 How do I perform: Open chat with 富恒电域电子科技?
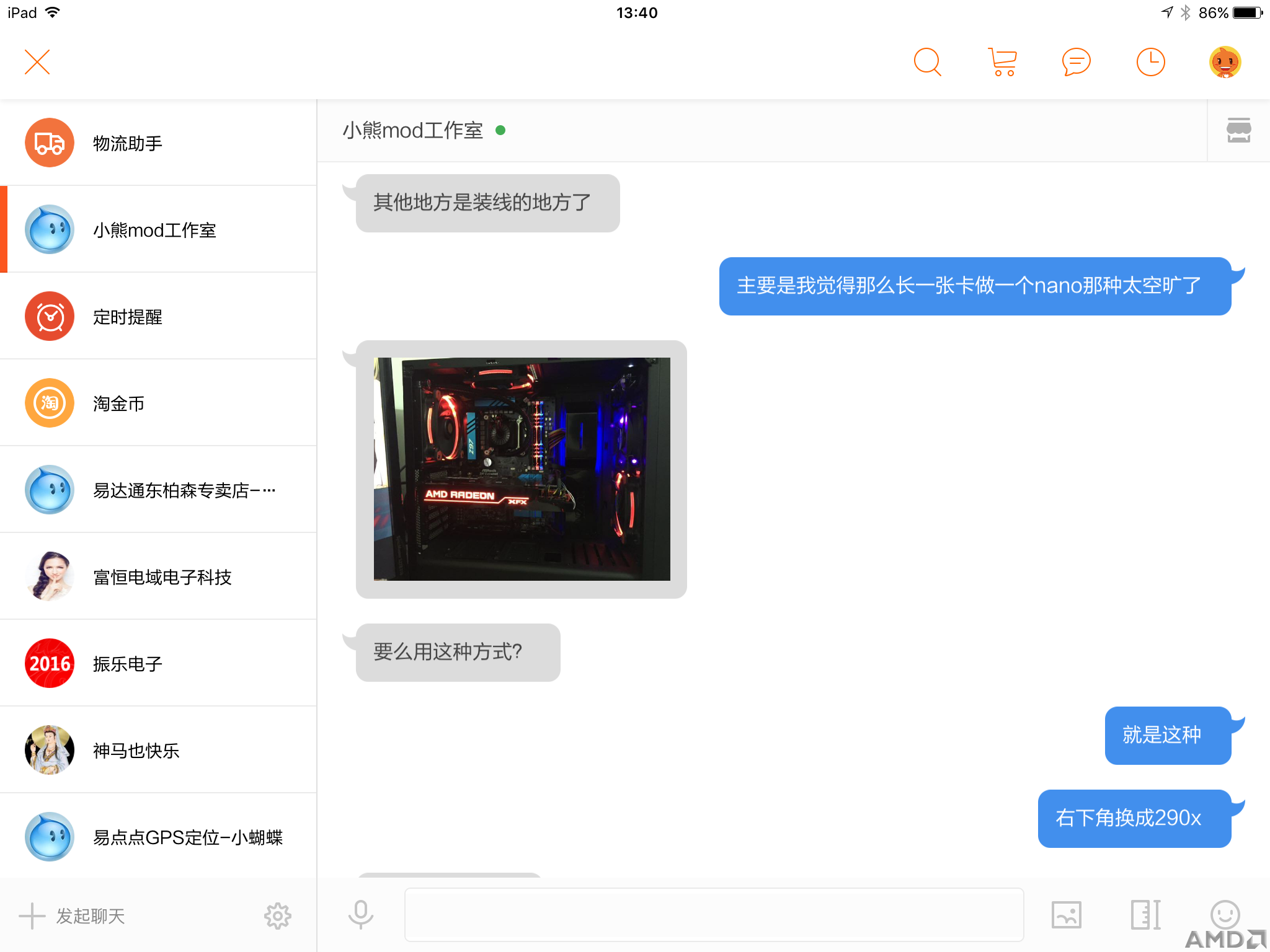(158, 576)
